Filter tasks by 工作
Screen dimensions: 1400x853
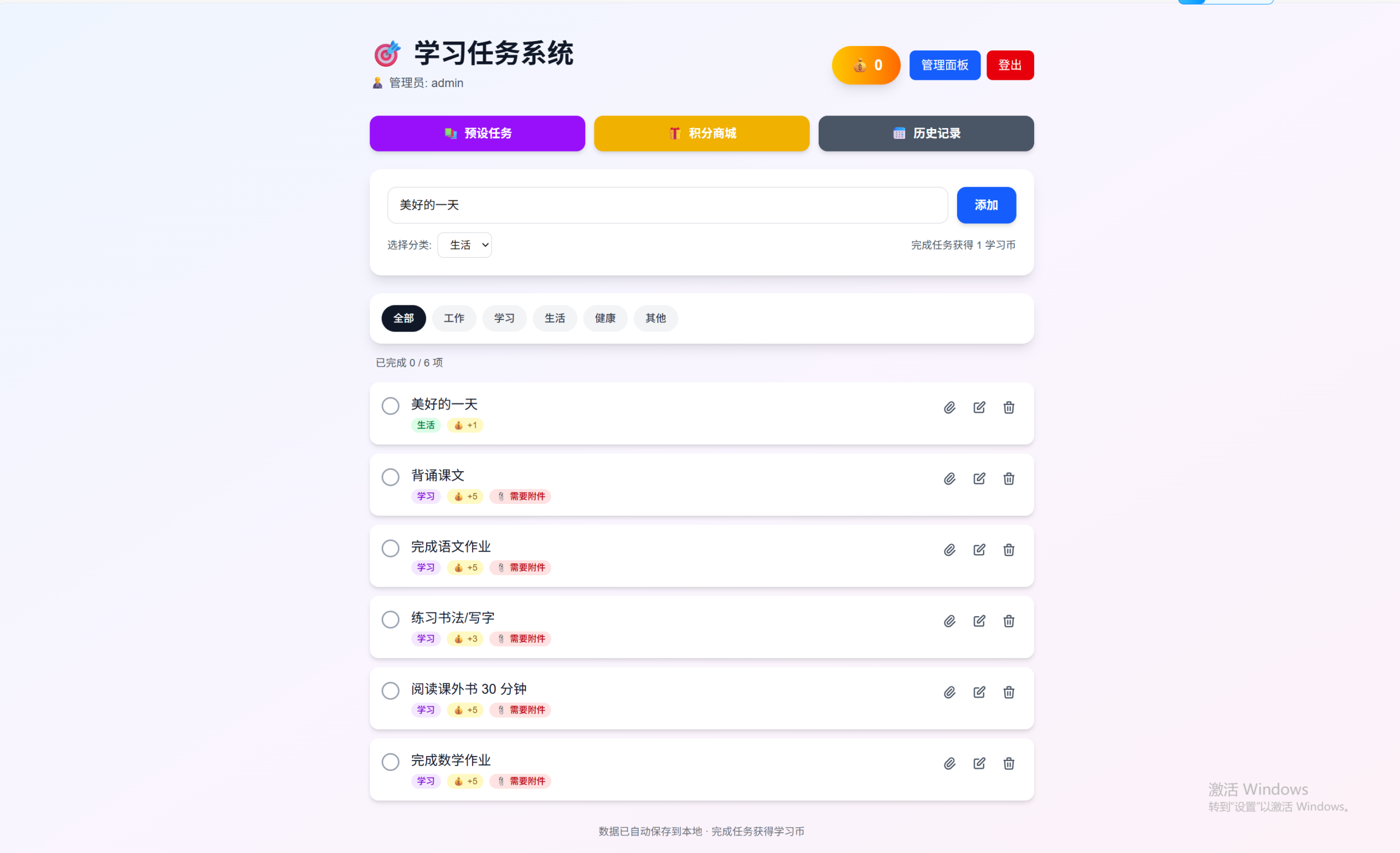click(x=453, y=318)
